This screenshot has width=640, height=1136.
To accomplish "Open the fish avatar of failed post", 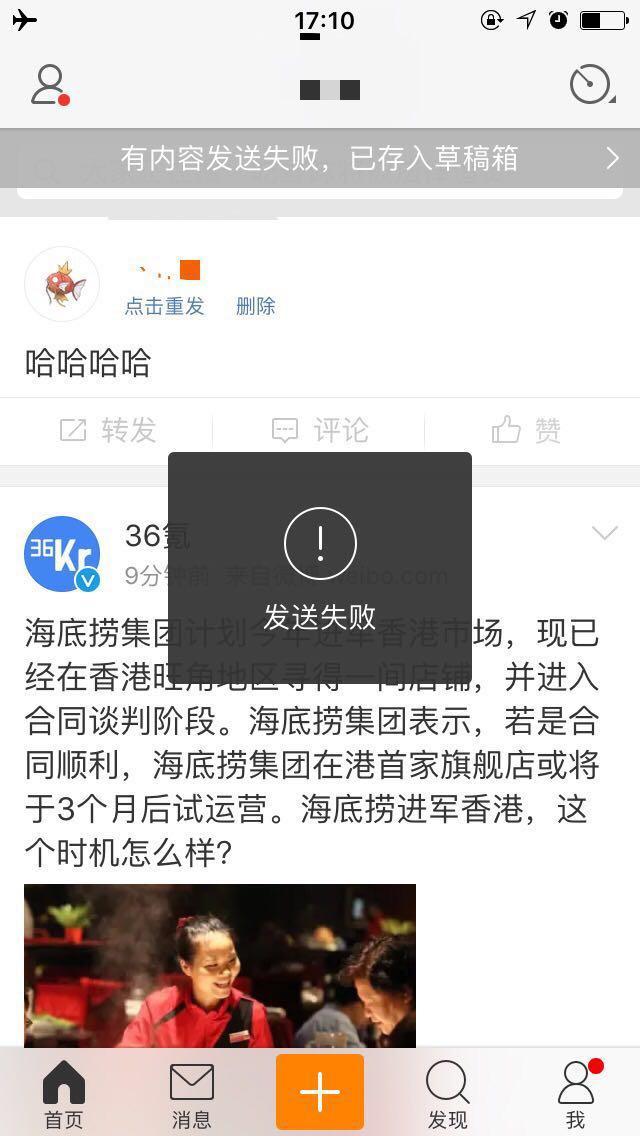I will pyautogui.click(x=62, y=284).
